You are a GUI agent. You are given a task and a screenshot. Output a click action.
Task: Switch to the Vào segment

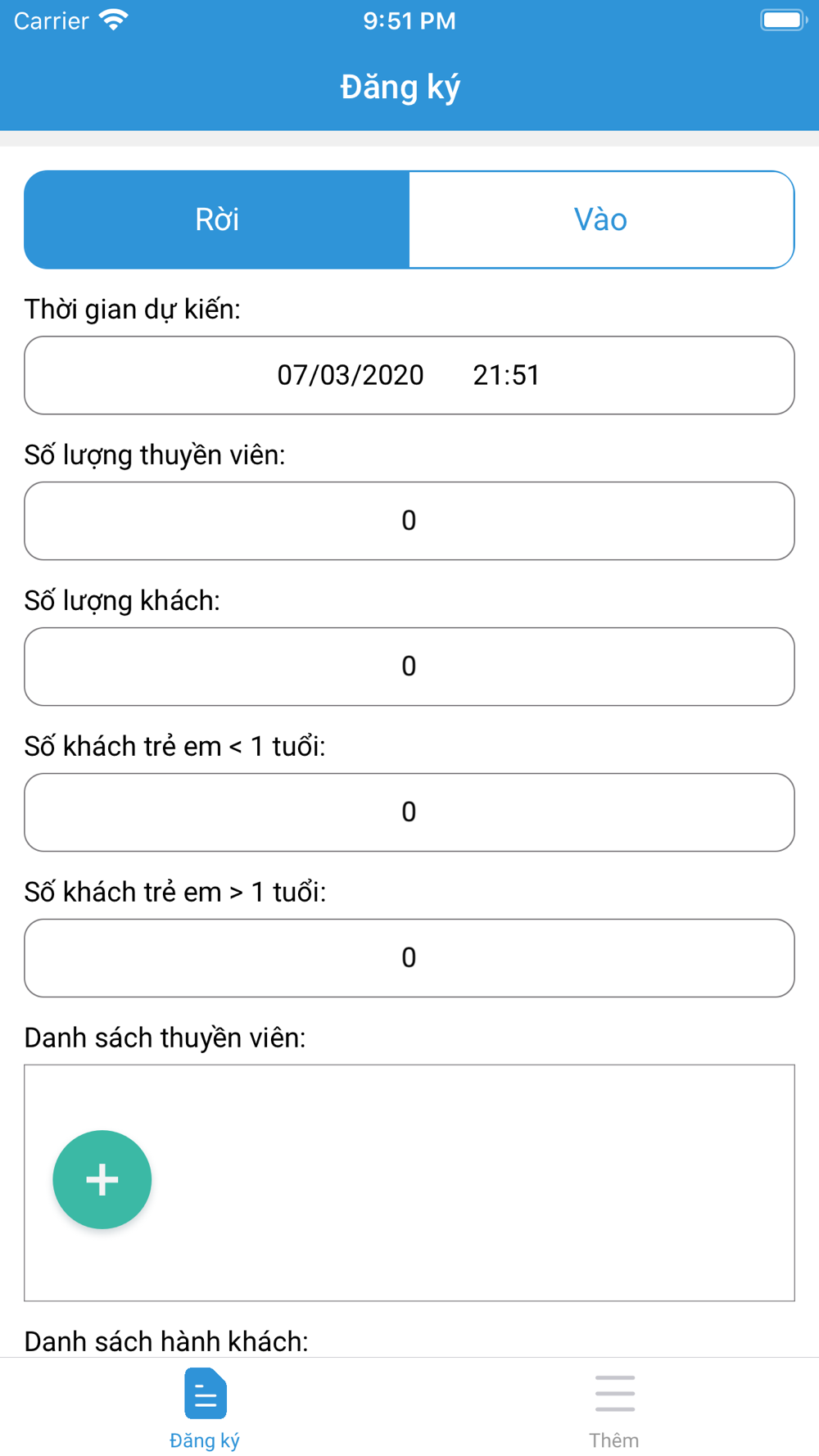tap(601, 219)
